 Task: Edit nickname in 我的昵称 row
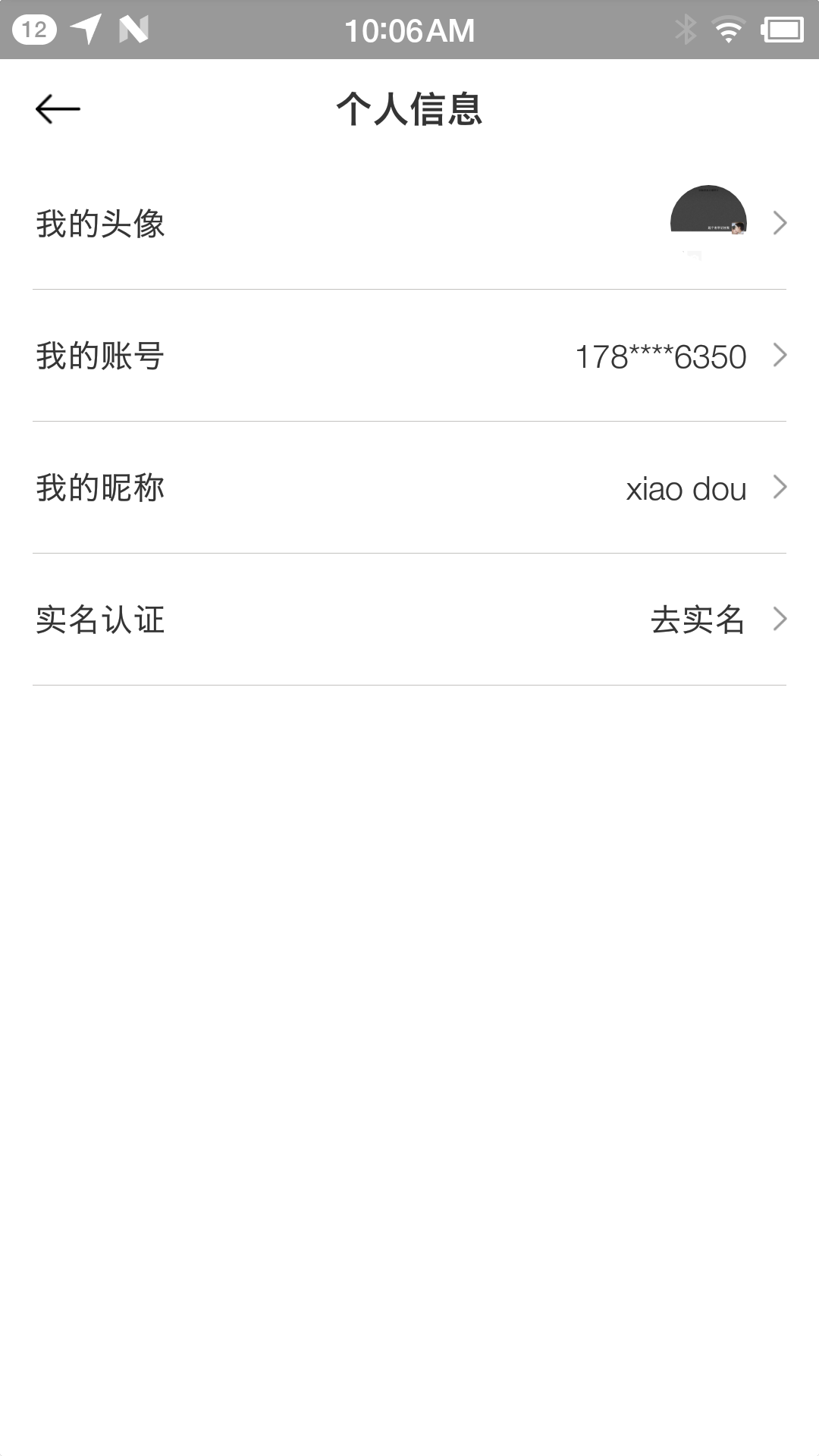(409, 488)
